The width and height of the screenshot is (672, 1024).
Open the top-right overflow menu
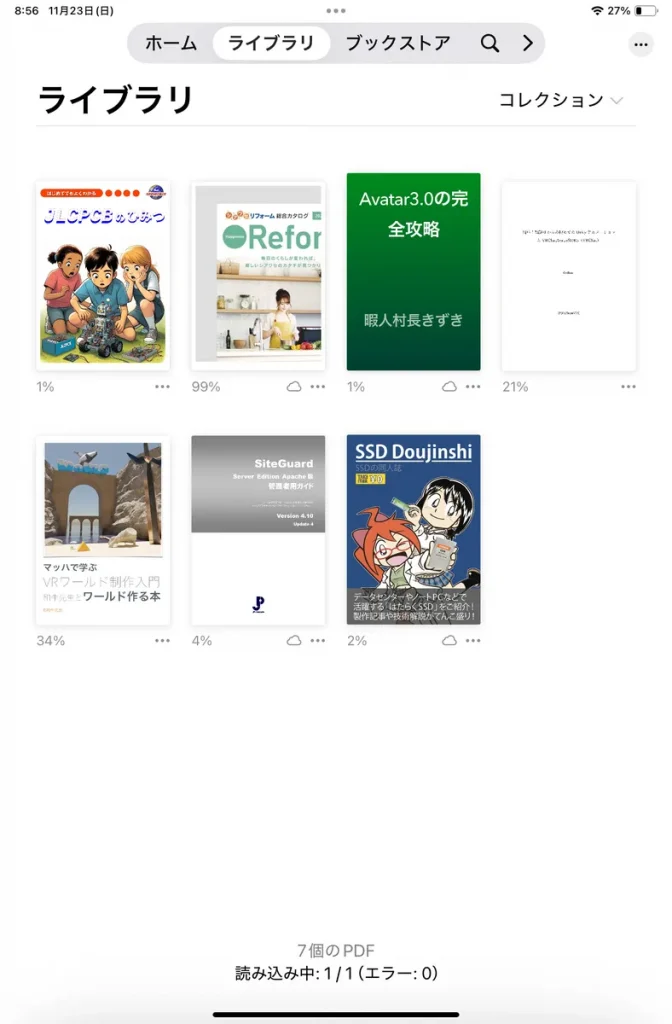point(640,44)
